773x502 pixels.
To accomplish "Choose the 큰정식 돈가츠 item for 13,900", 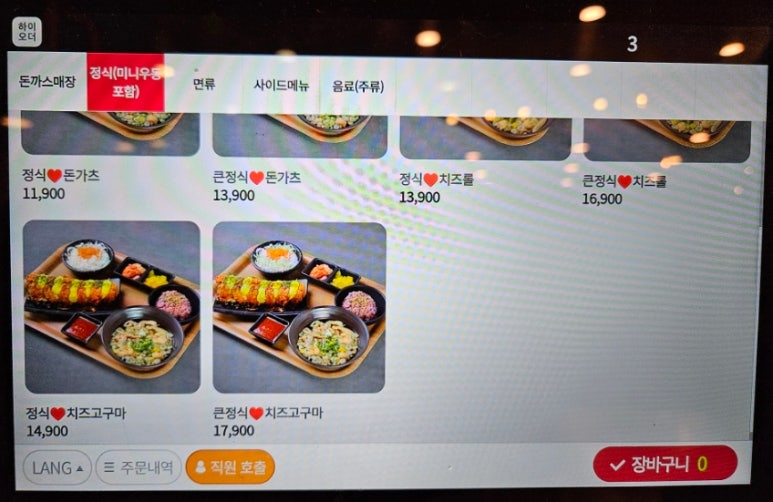I will pyautogui.click(x=299, y=150).
